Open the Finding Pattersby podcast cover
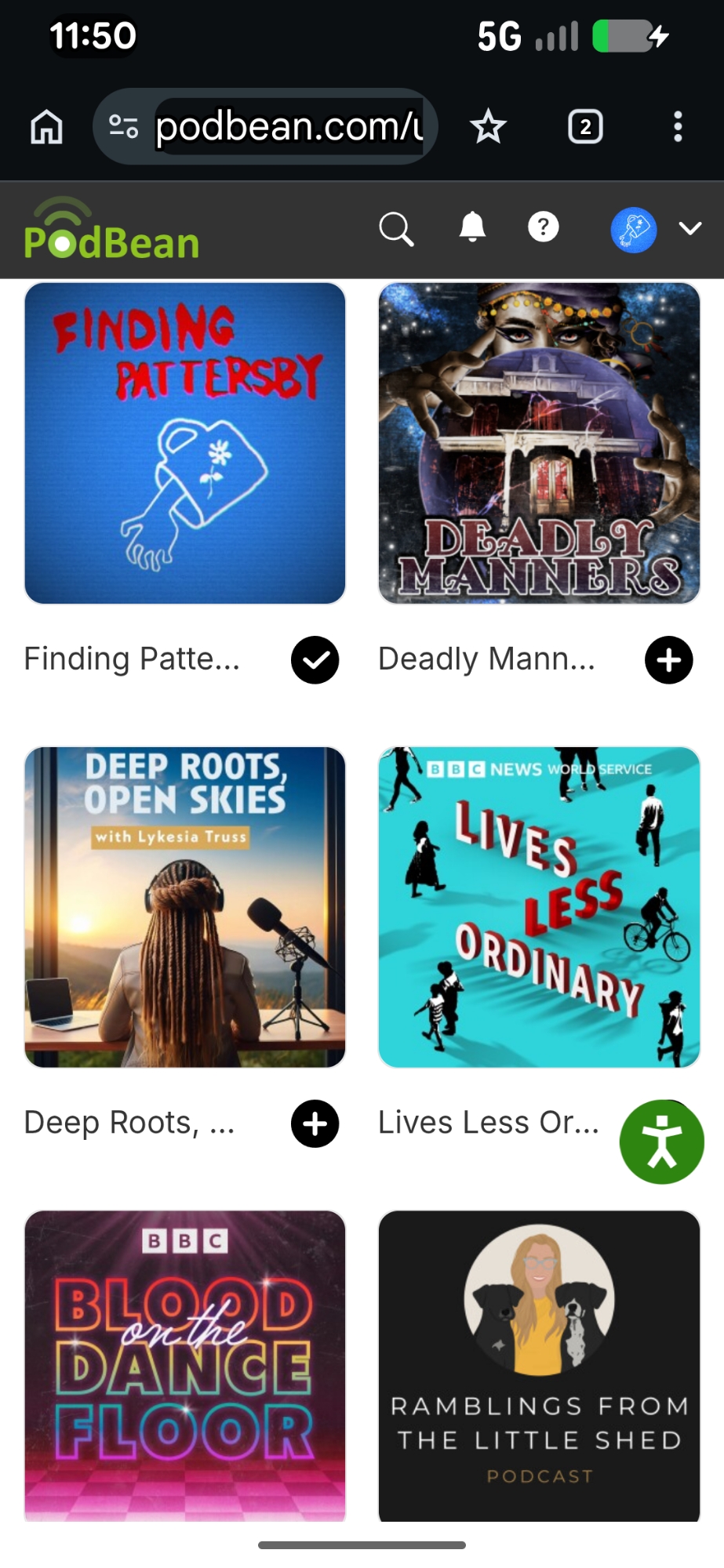724x1568 pixels. 185,444
